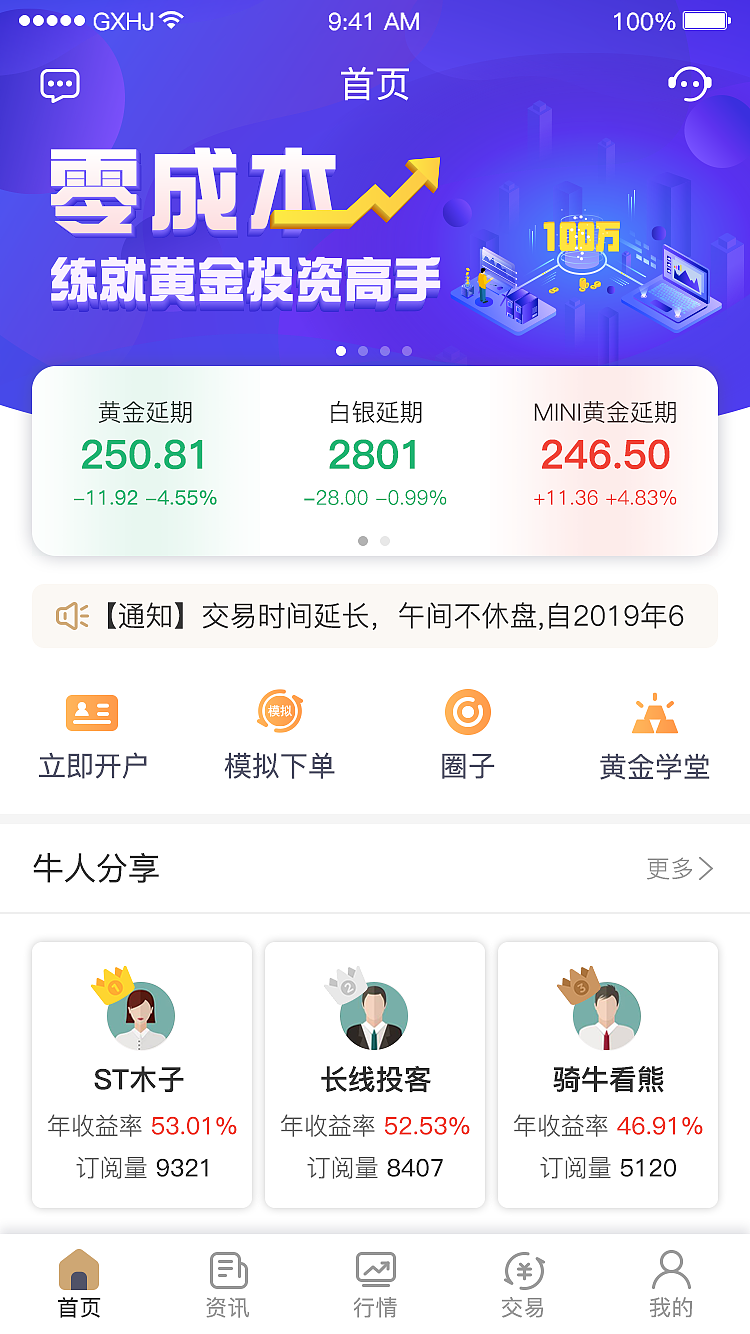The image size is (750, 1334).
Task: Open 更多 to see more expert shares
Action: tap(681, 869)
